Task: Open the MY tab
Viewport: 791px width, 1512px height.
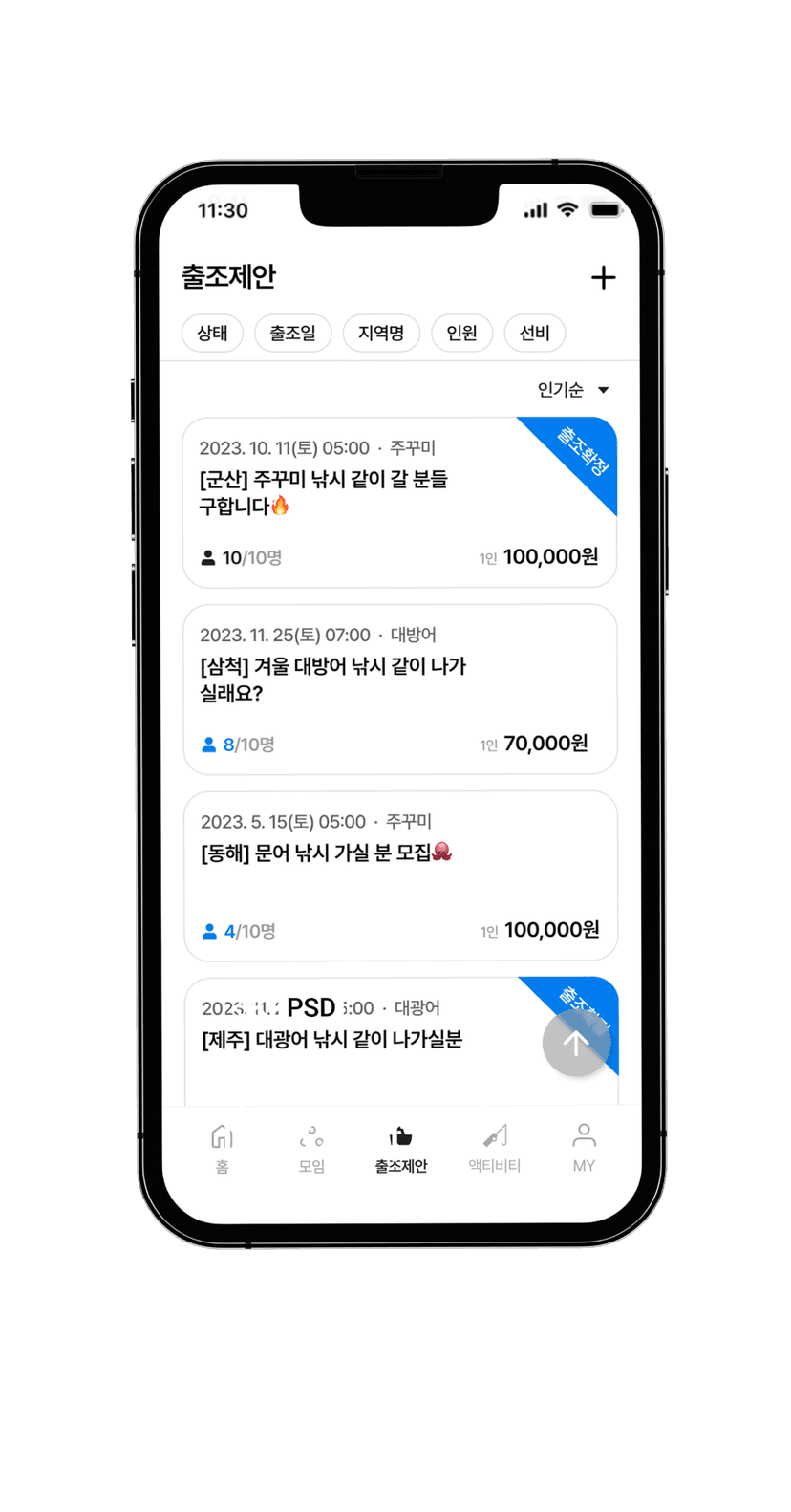Action: pyautogui.click(x=584, y=1148)
